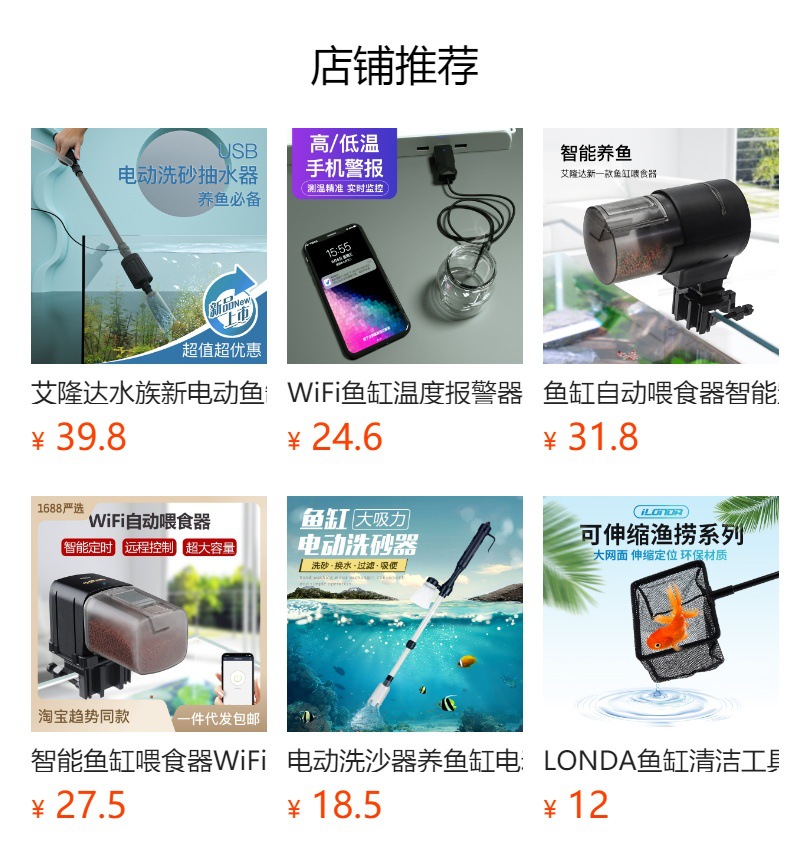Open the 鱼缸自动喂食器智能 item at ¥31.8
The image size is (790, 864).
[x=661, y=246]
